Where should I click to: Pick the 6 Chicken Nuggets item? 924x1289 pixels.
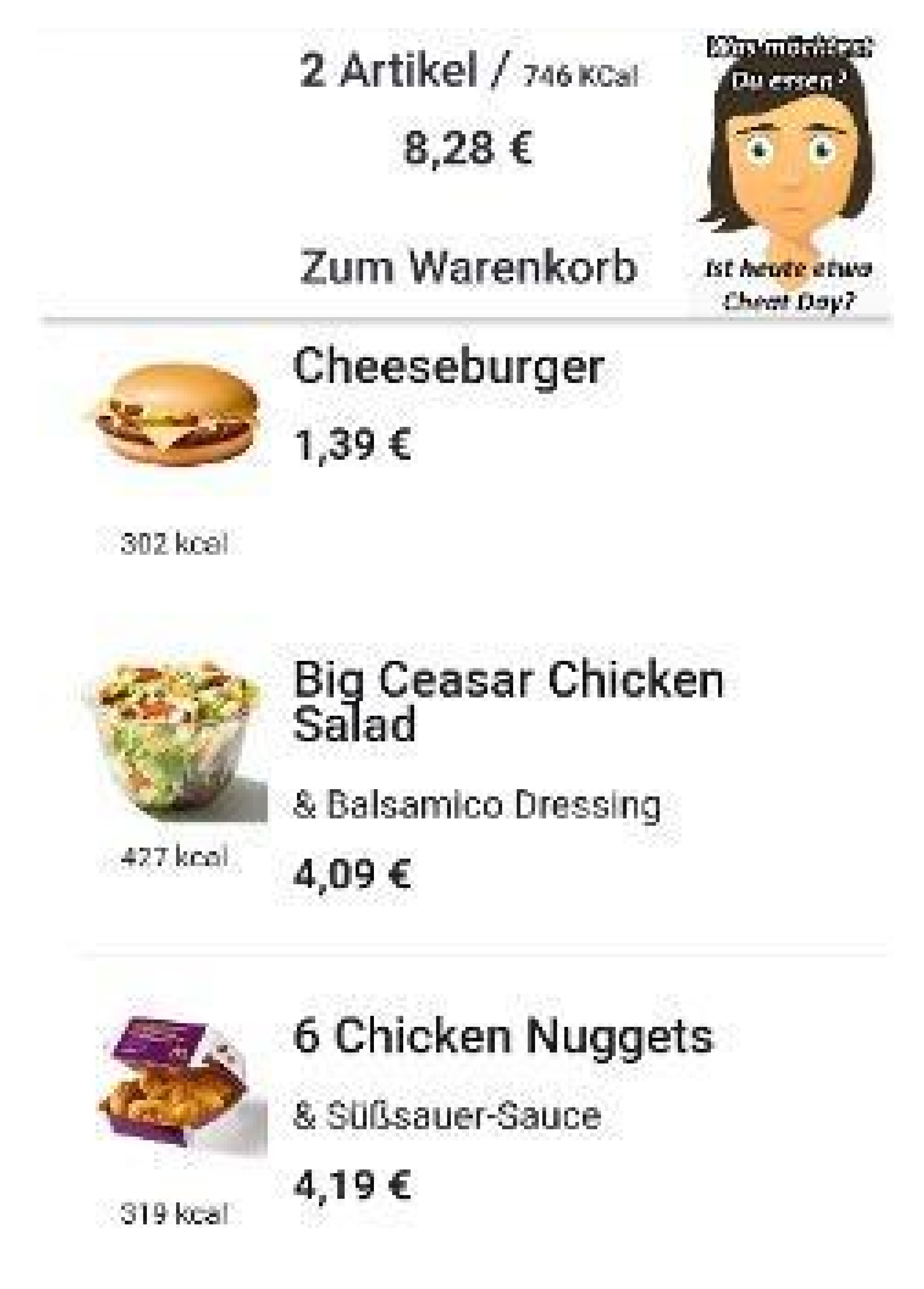click(x=502, y=1037)
